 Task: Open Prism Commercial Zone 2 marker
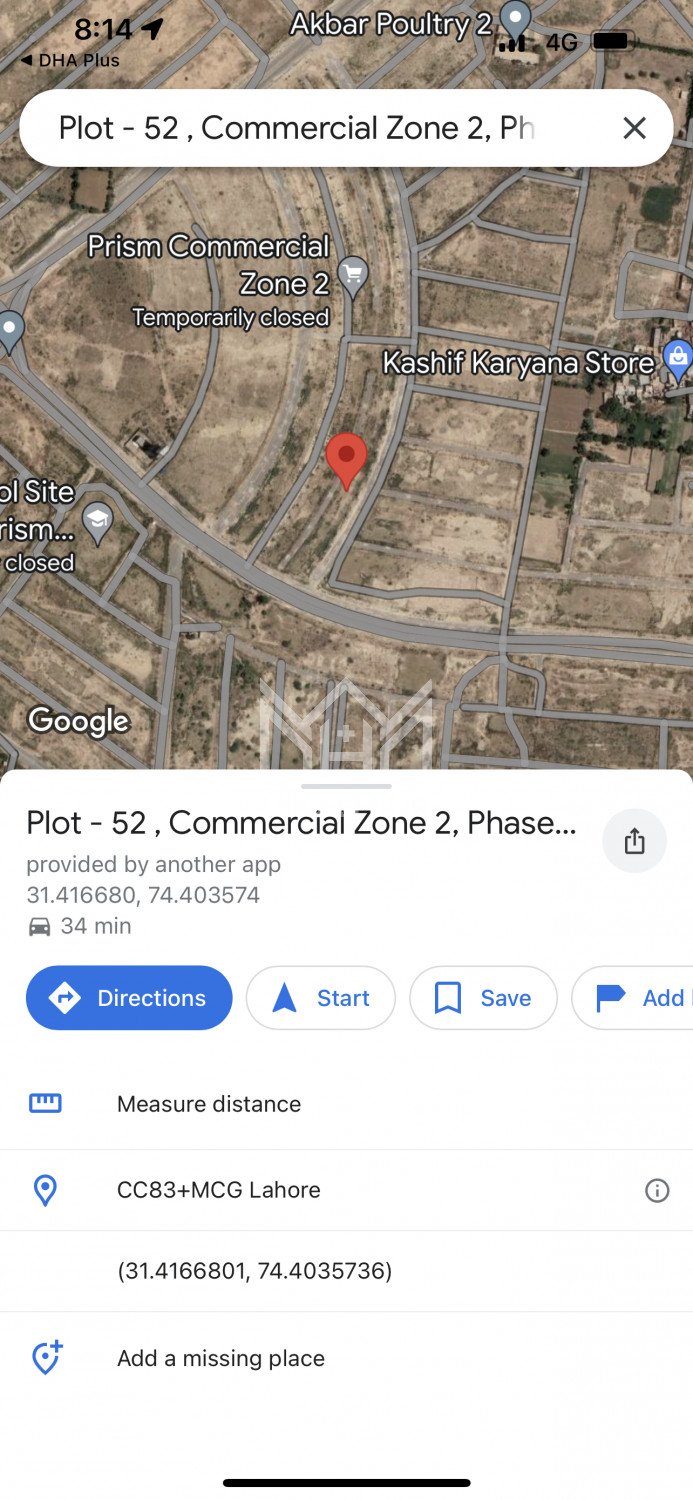(353, 274)
